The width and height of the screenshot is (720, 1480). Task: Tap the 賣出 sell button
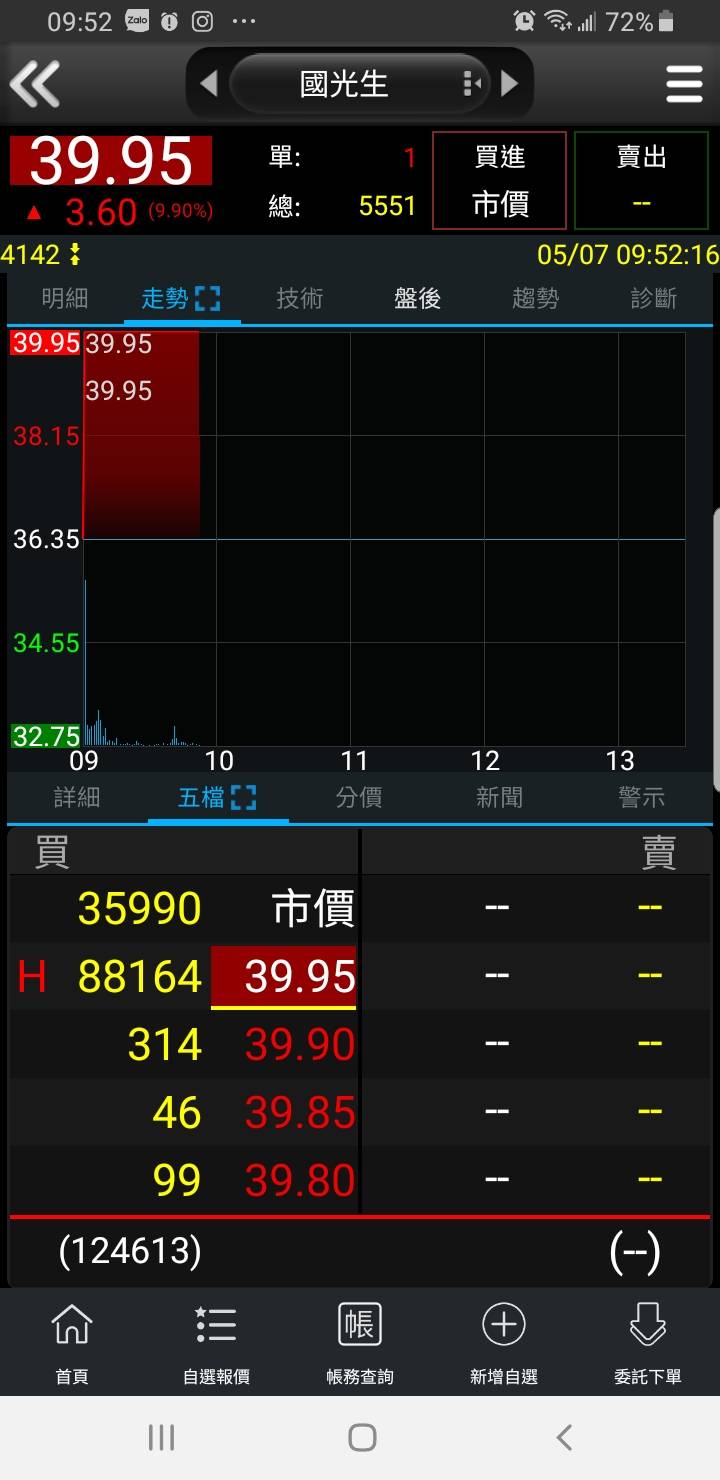642,181
